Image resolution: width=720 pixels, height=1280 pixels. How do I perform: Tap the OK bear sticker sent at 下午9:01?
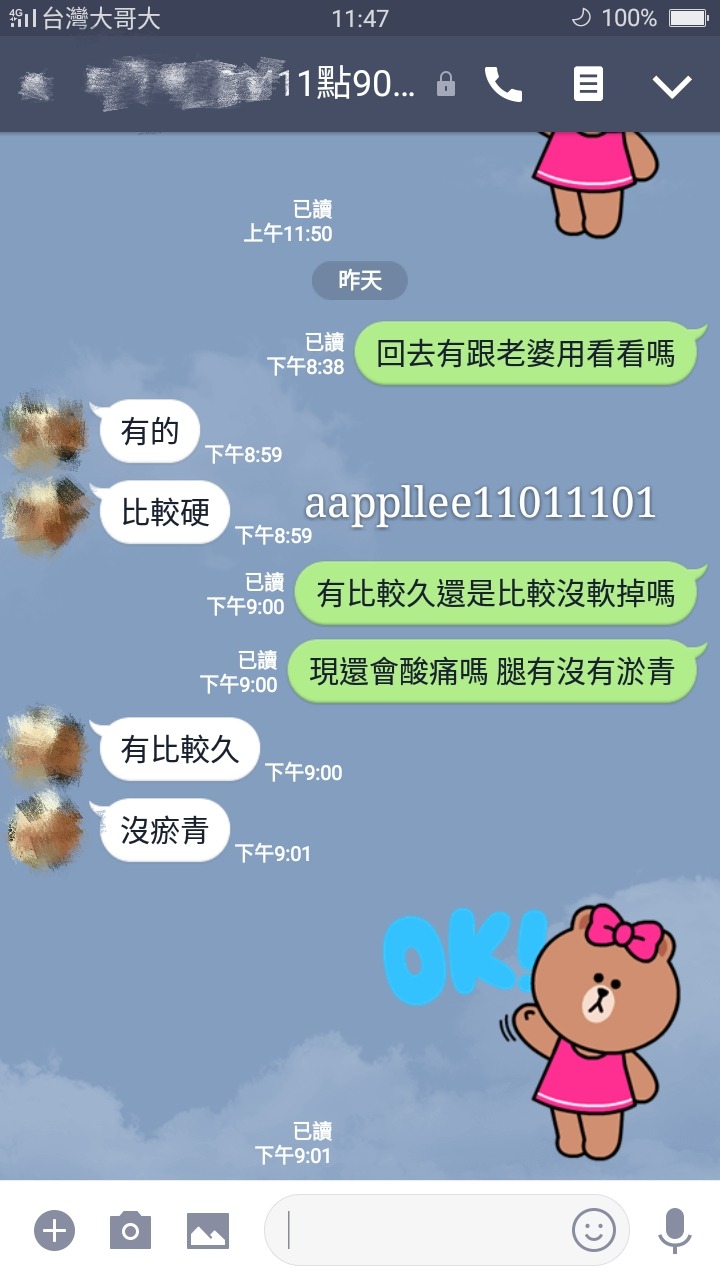(x=530, y=1020)
